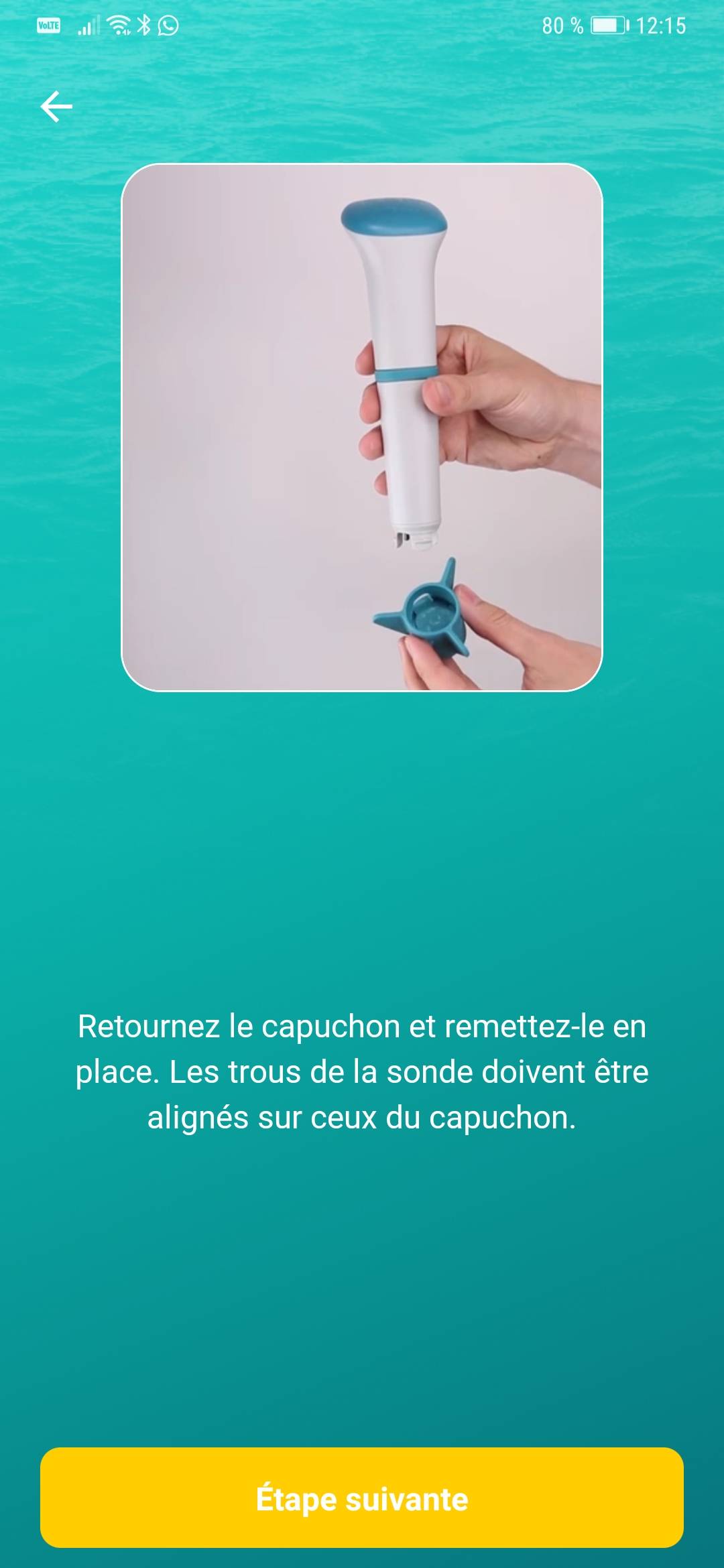Go back with the arrow icon
Image resolution: width=724 pixels, height=1568 pixels.
click(x=56, y=107)
